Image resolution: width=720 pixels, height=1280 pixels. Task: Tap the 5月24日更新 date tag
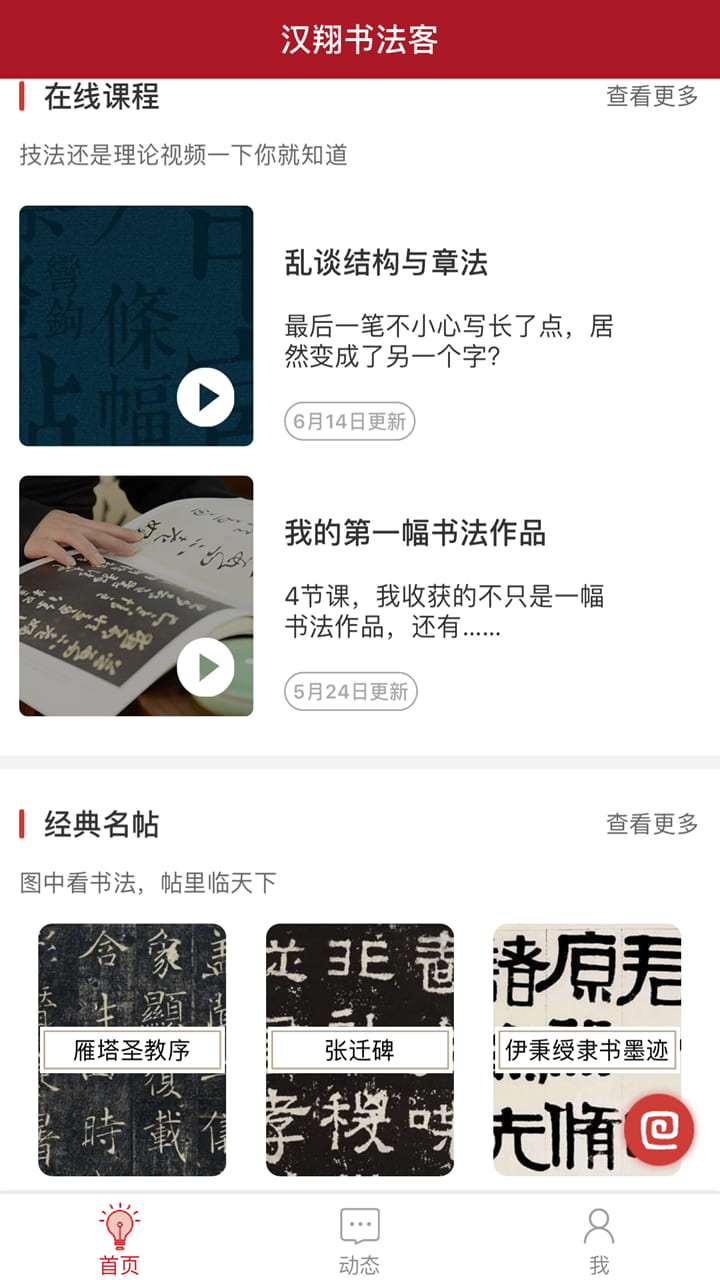351,690
